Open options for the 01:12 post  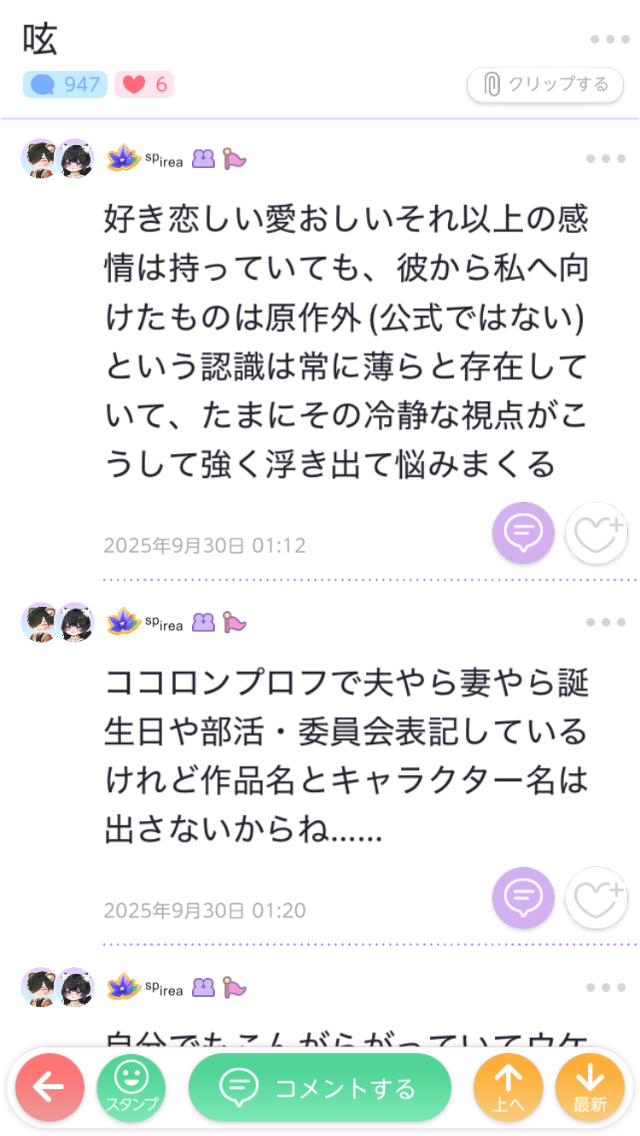pos(605,158)
